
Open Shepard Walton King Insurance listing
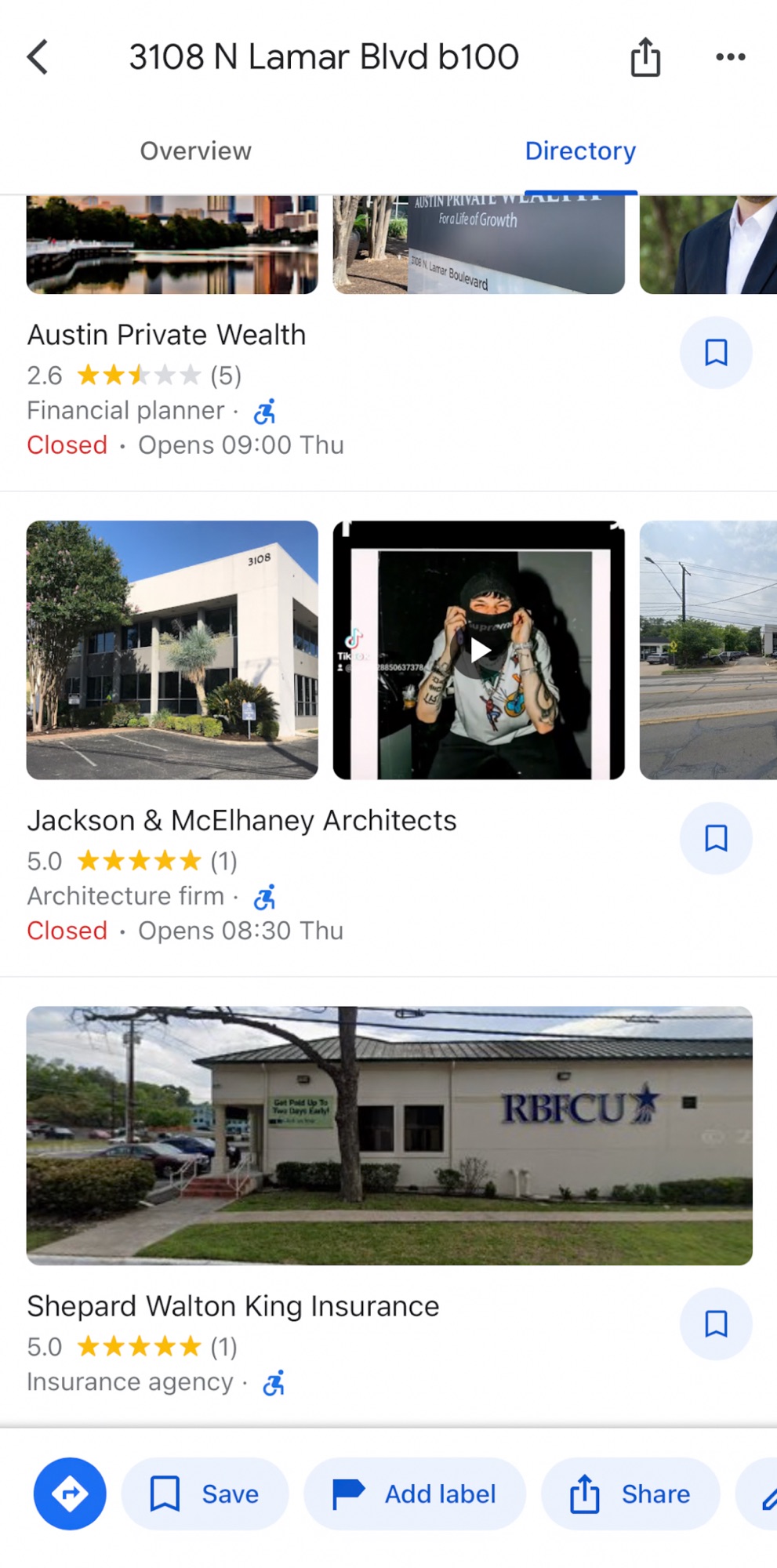coord(233,1307)
